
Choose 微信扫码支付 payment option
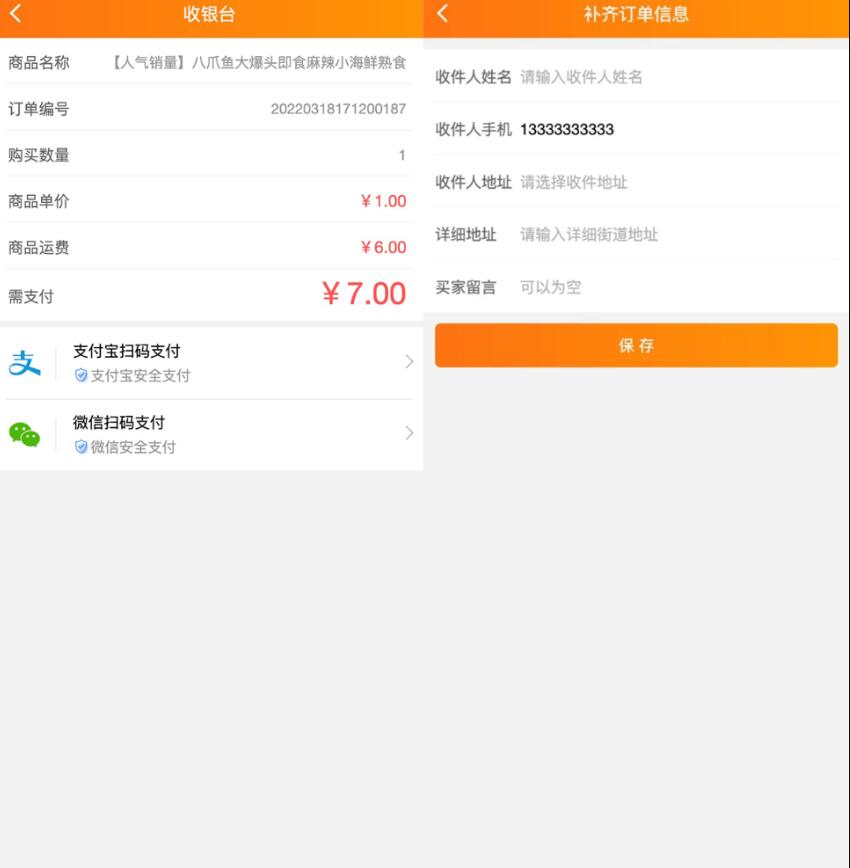(x=211, y=434)
